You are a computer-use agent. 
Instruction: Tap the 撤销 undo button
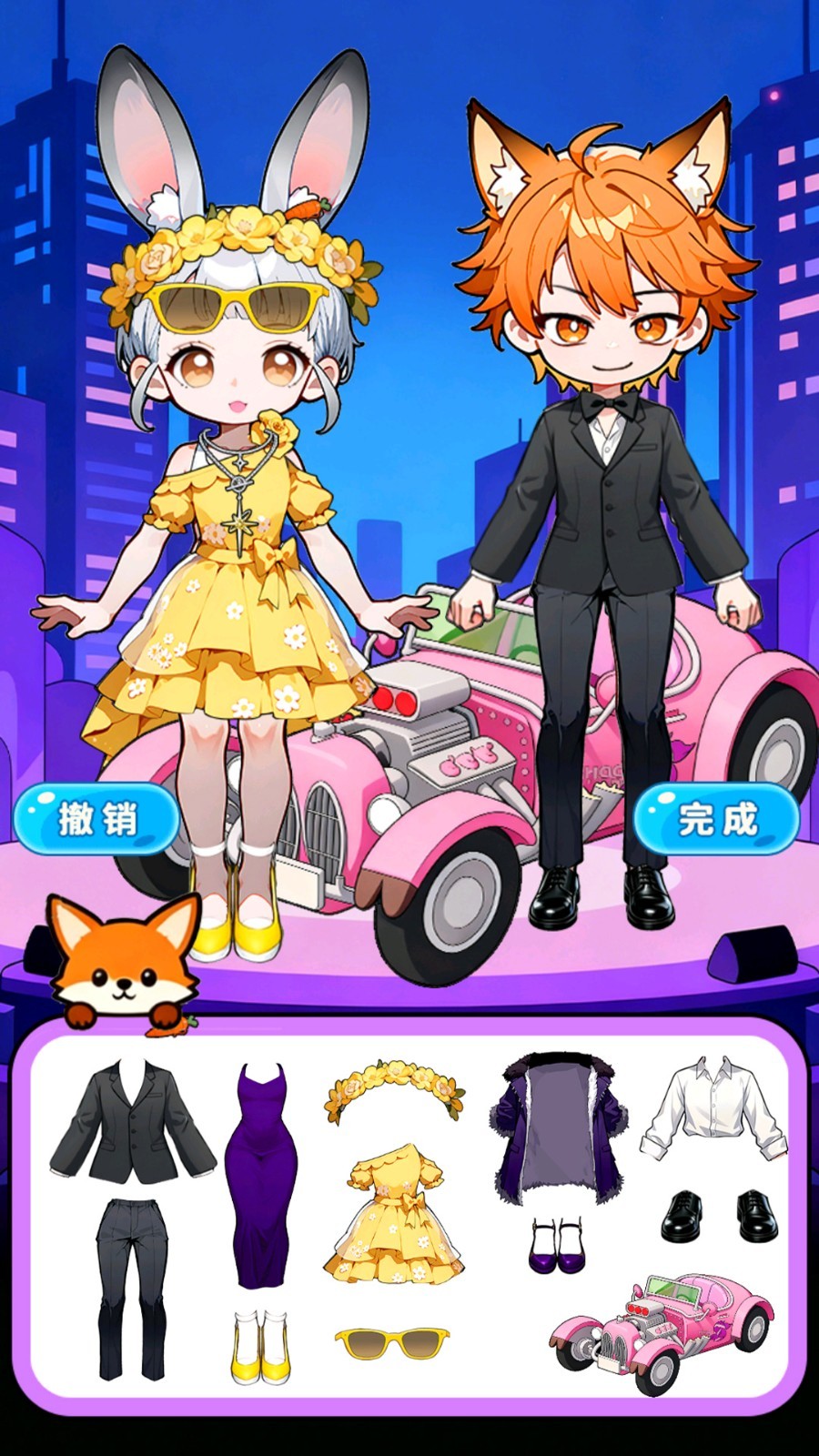click(96, 818)
